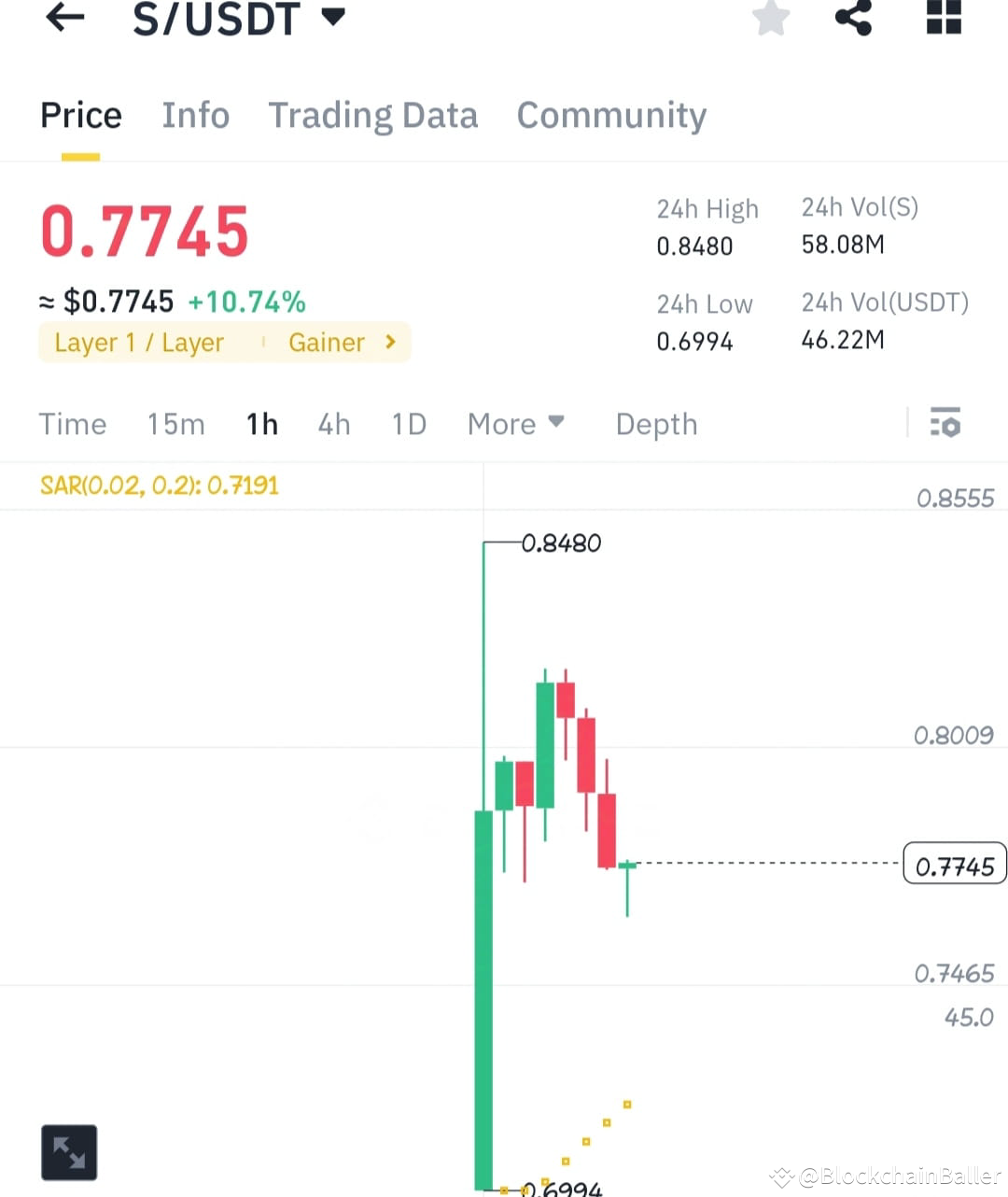
Task: Tap the chart settings icon beside Depth
Action: point(945,424)
